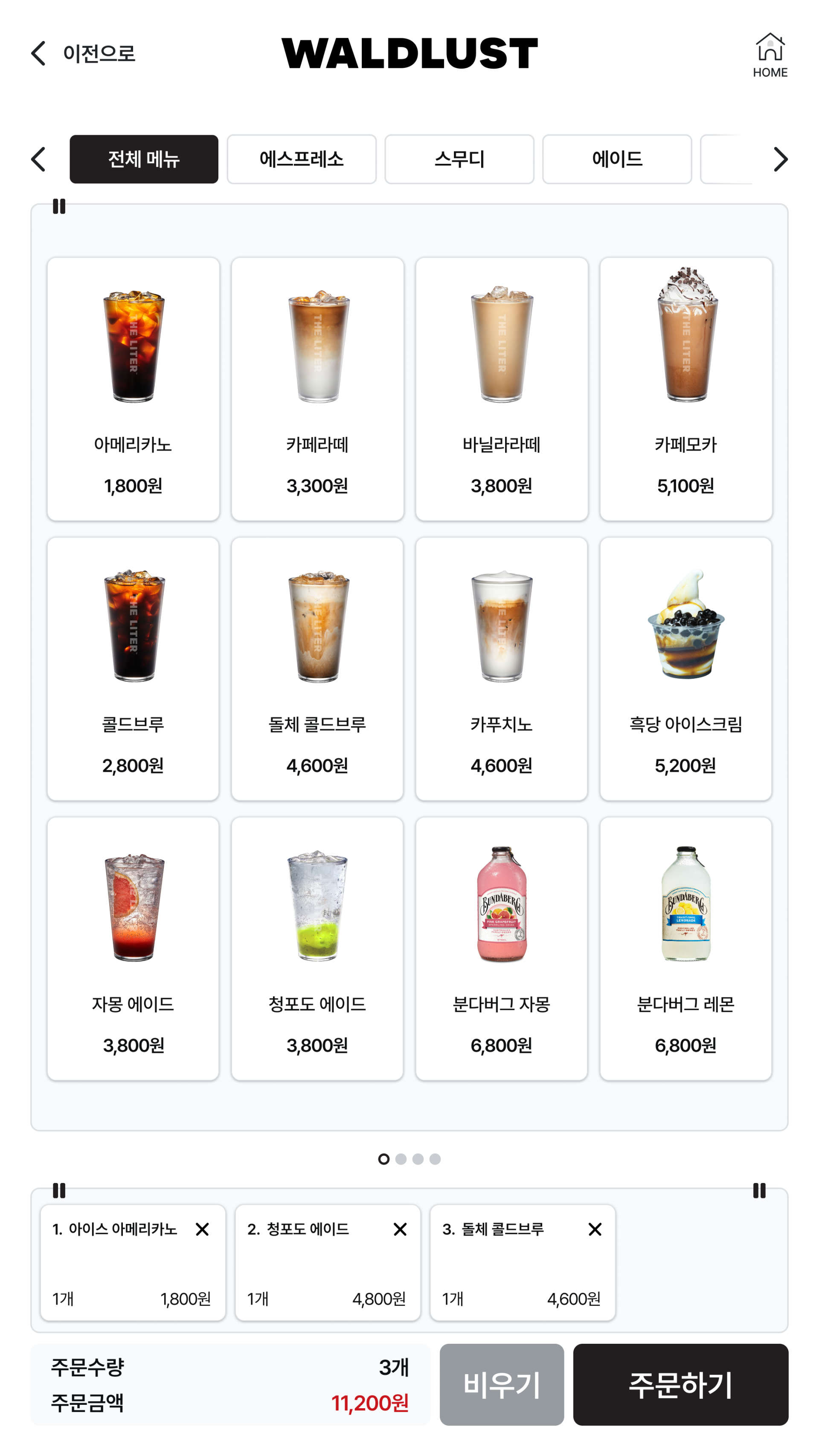Select the 카푸치노 card
819x1456 pixels.
pyautogui.click(x=501, y=668)
